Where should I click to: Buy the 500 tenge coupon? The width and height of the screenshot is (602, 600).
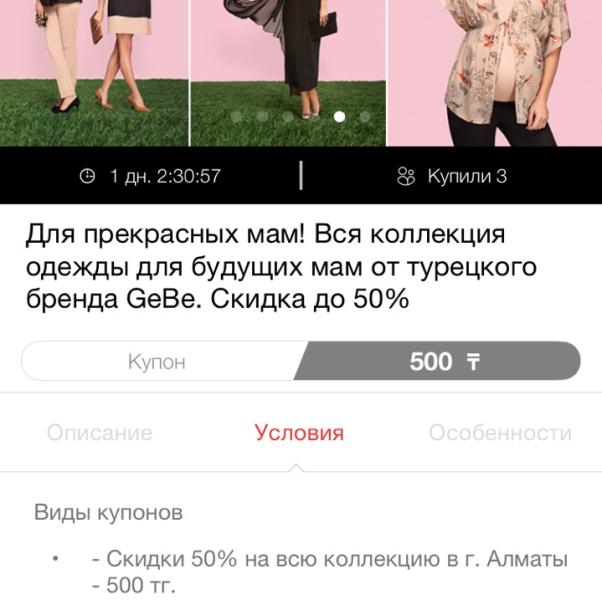tap(437, 361)
